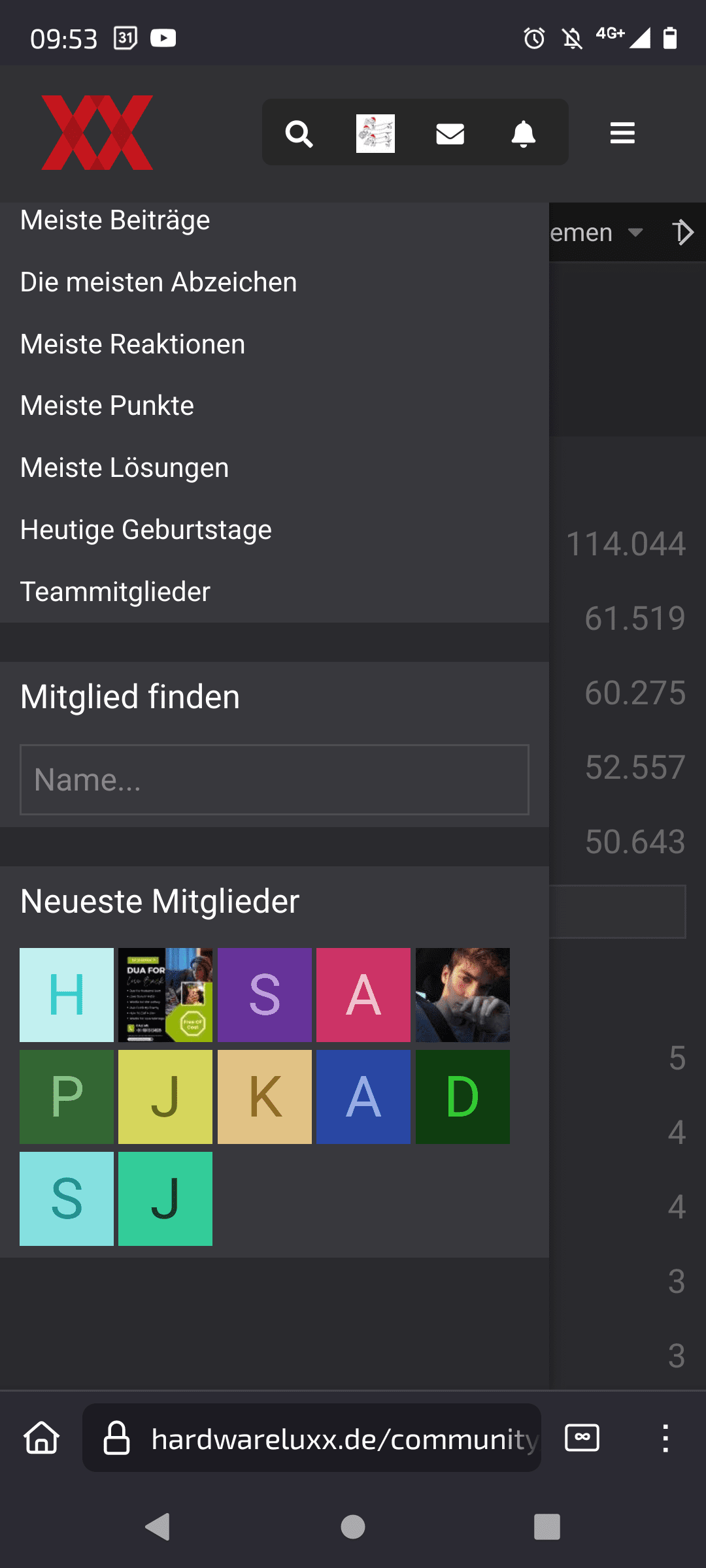View Meiste Punkte ranking
Image resolution: width=706 pixels, height=1568 pixels.
107,406
